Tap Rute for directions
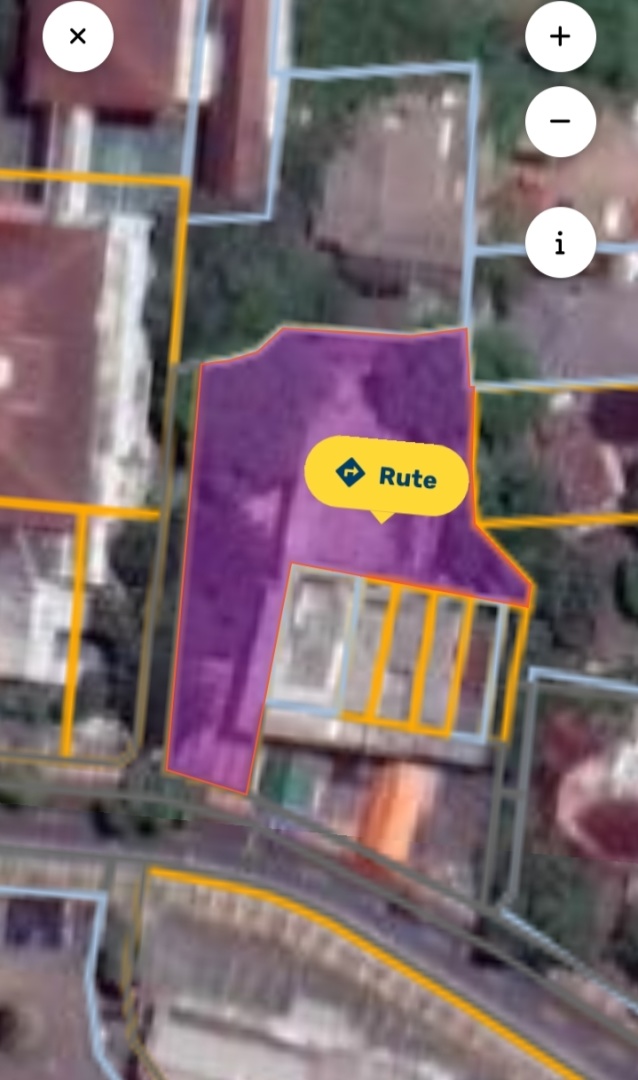638x1080 pixels. click(386, 476)
